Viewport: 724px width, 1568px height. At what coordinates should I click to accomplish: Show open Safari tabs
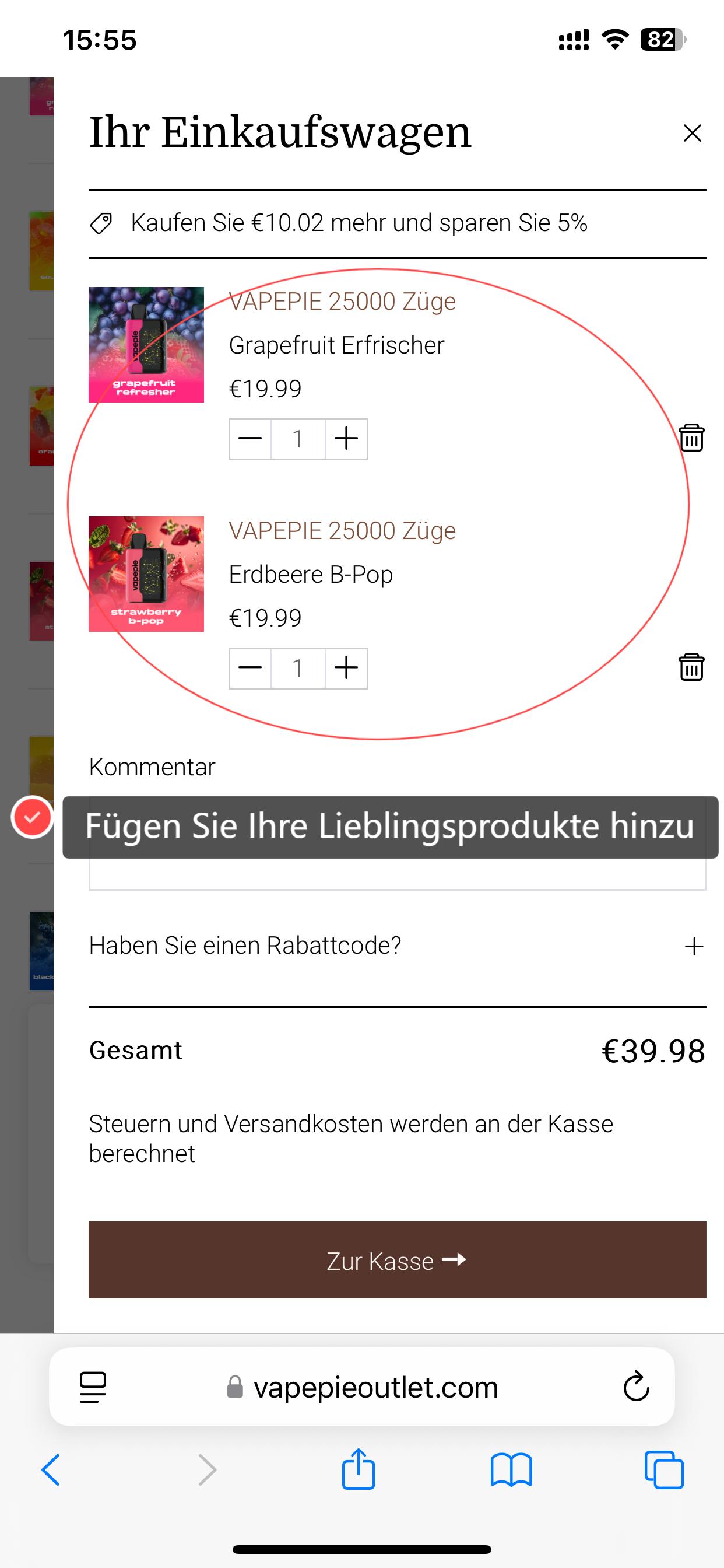(664, 1470)
